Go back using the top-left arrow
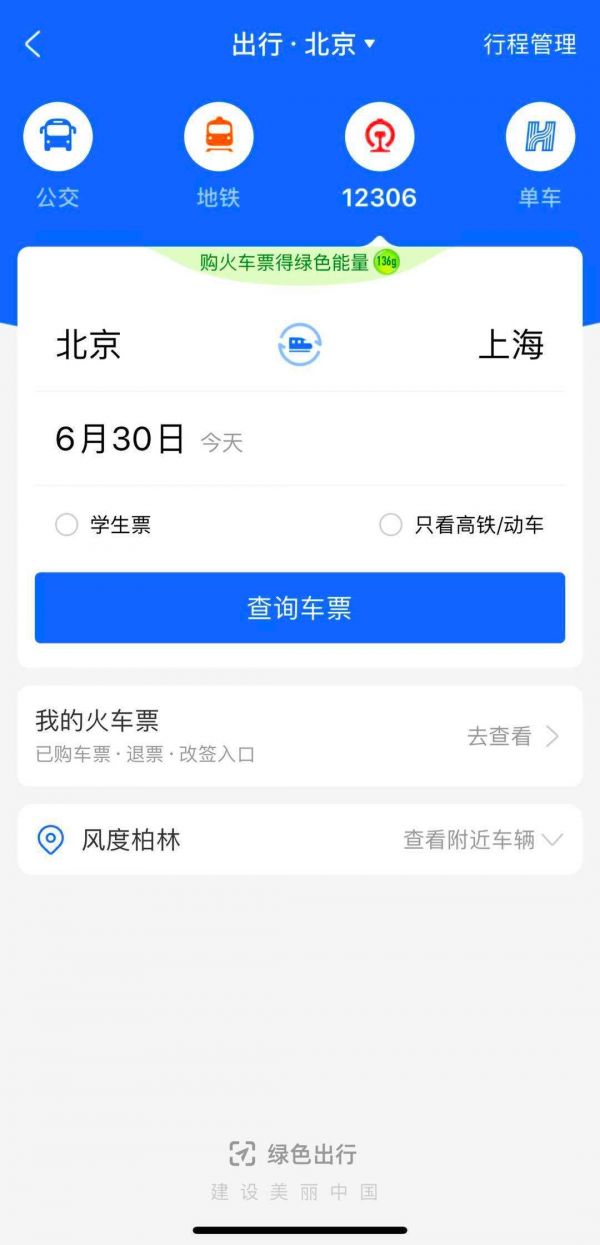Viewport: 600px width, 1245px height. 33,45
